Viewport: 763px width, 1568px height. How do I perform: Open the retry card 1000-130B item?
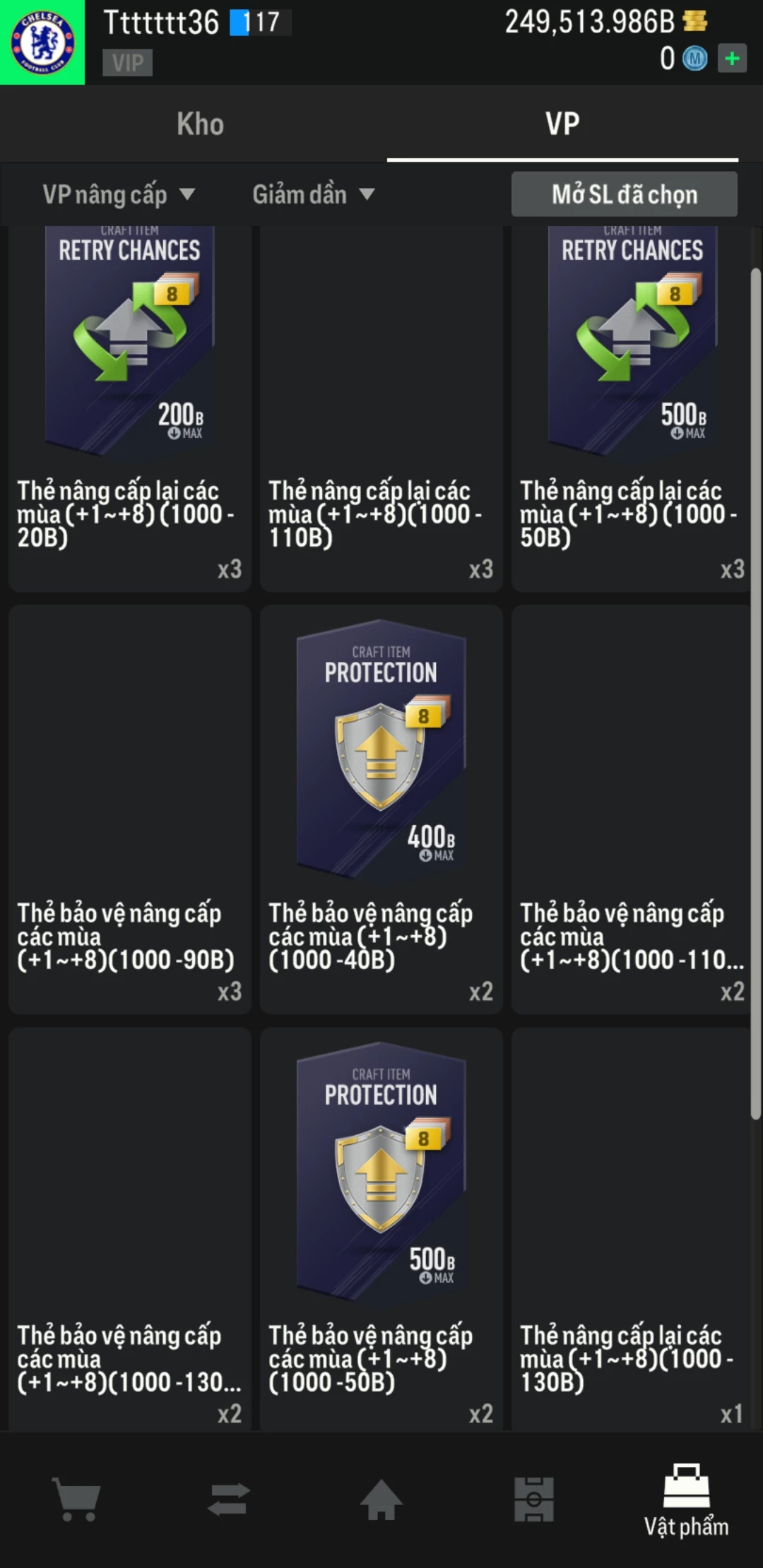tap(632, 1229)
